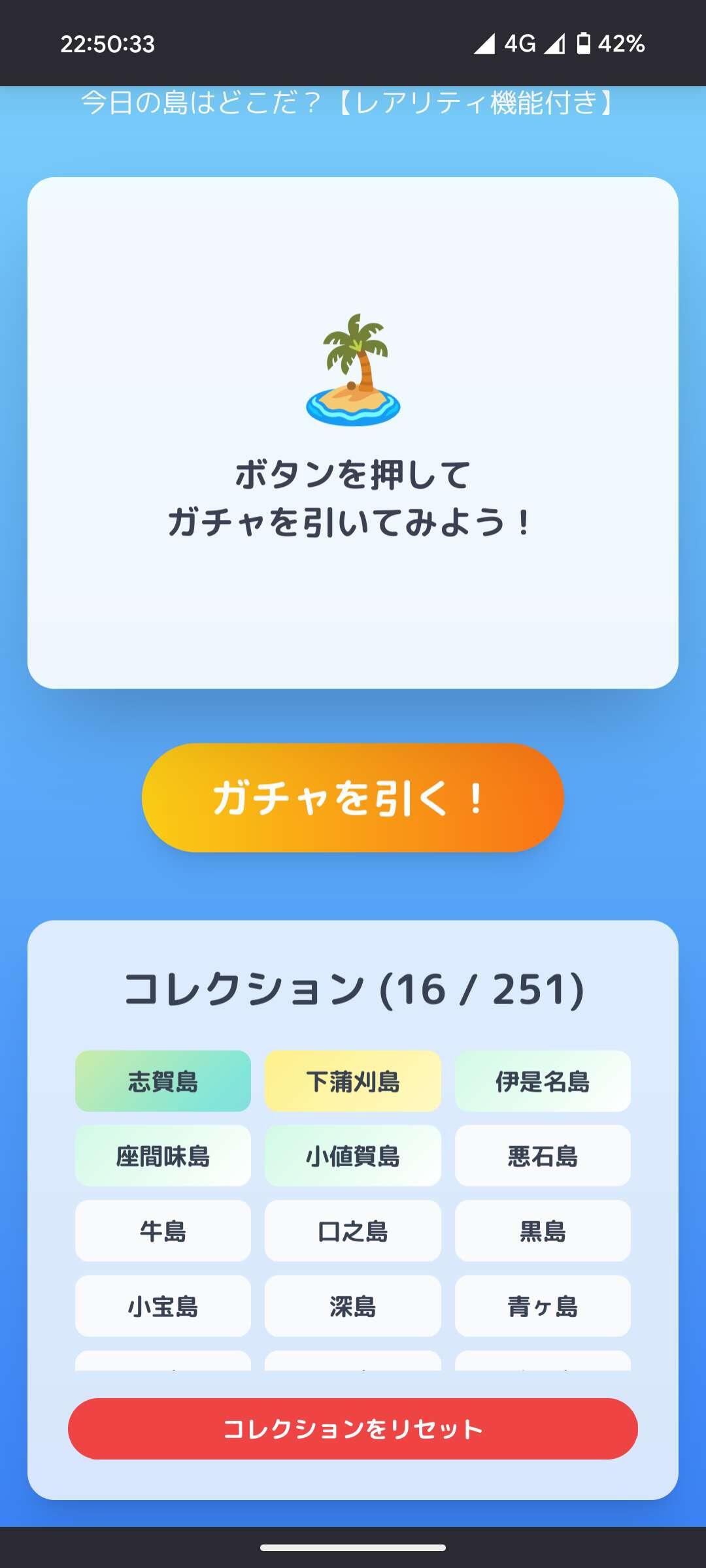This screenshot has height=1568, width=706.
Task: Select the 深島 chip
Action: [353, 1306]
